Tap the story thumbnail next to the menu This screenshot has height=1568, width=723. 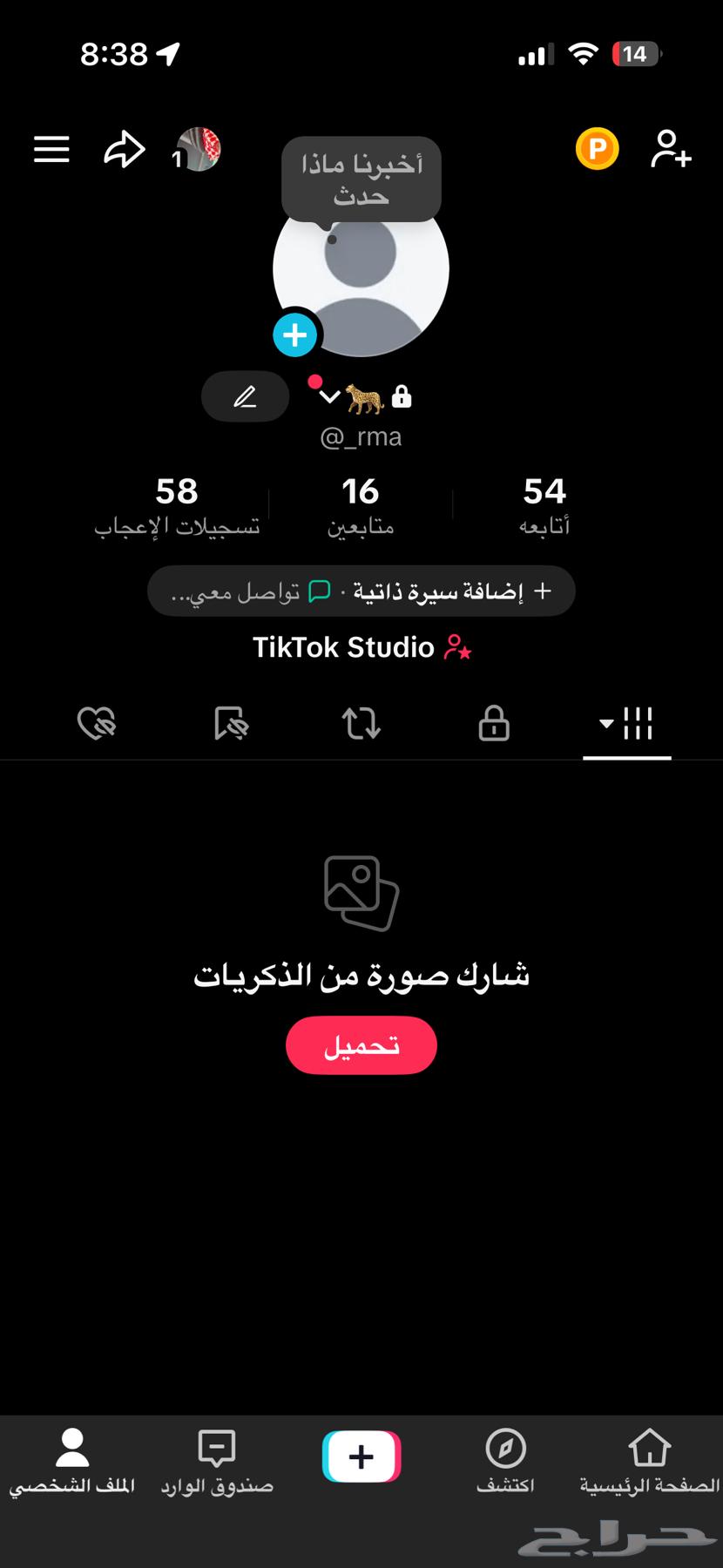[198, 148]
